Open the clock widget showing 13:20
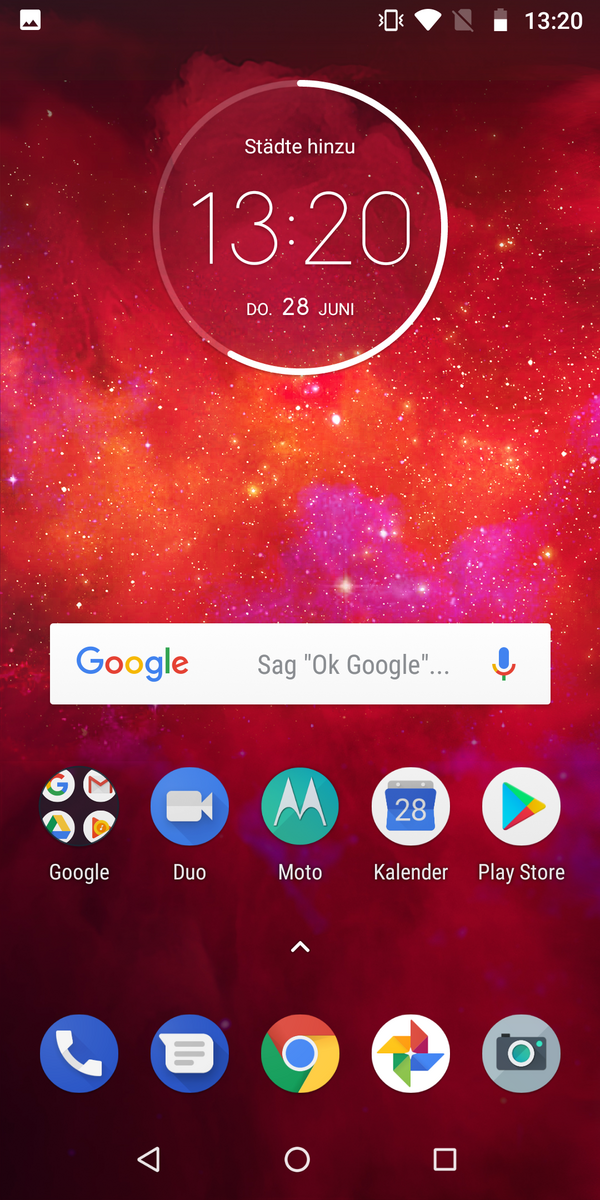This screenshot has height=1200, width=600. pos(300,227)
